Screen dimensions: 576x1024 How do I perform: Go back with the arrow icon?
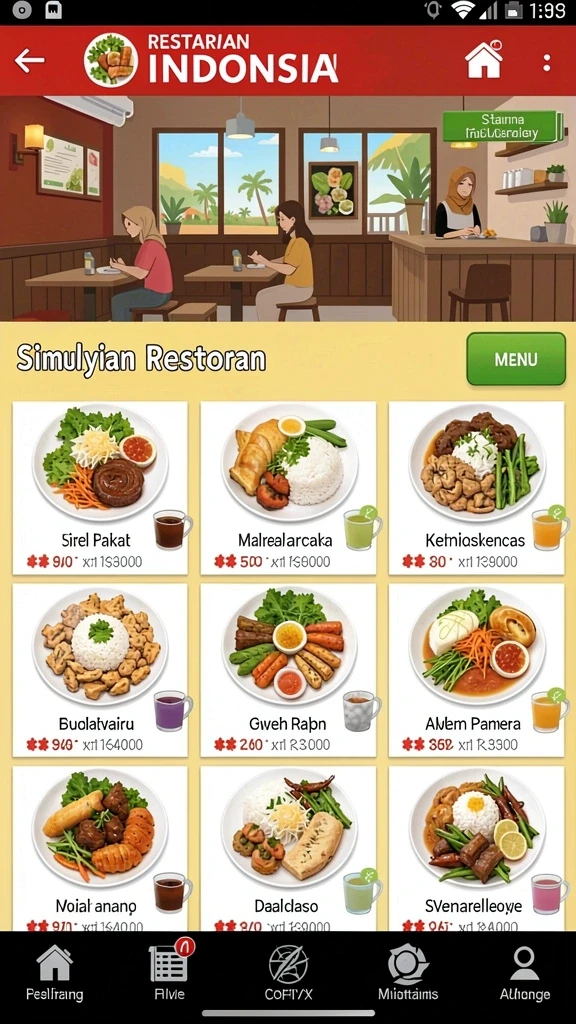pos(29,61)
